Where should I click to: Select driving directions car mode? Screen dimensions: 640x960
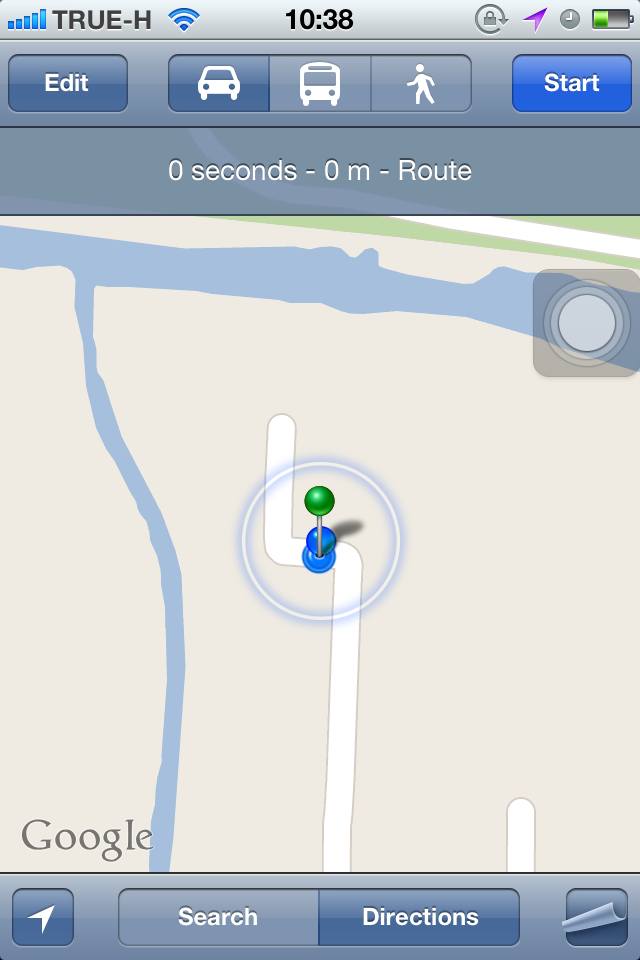pyautogui.click(x=219, y=83)
